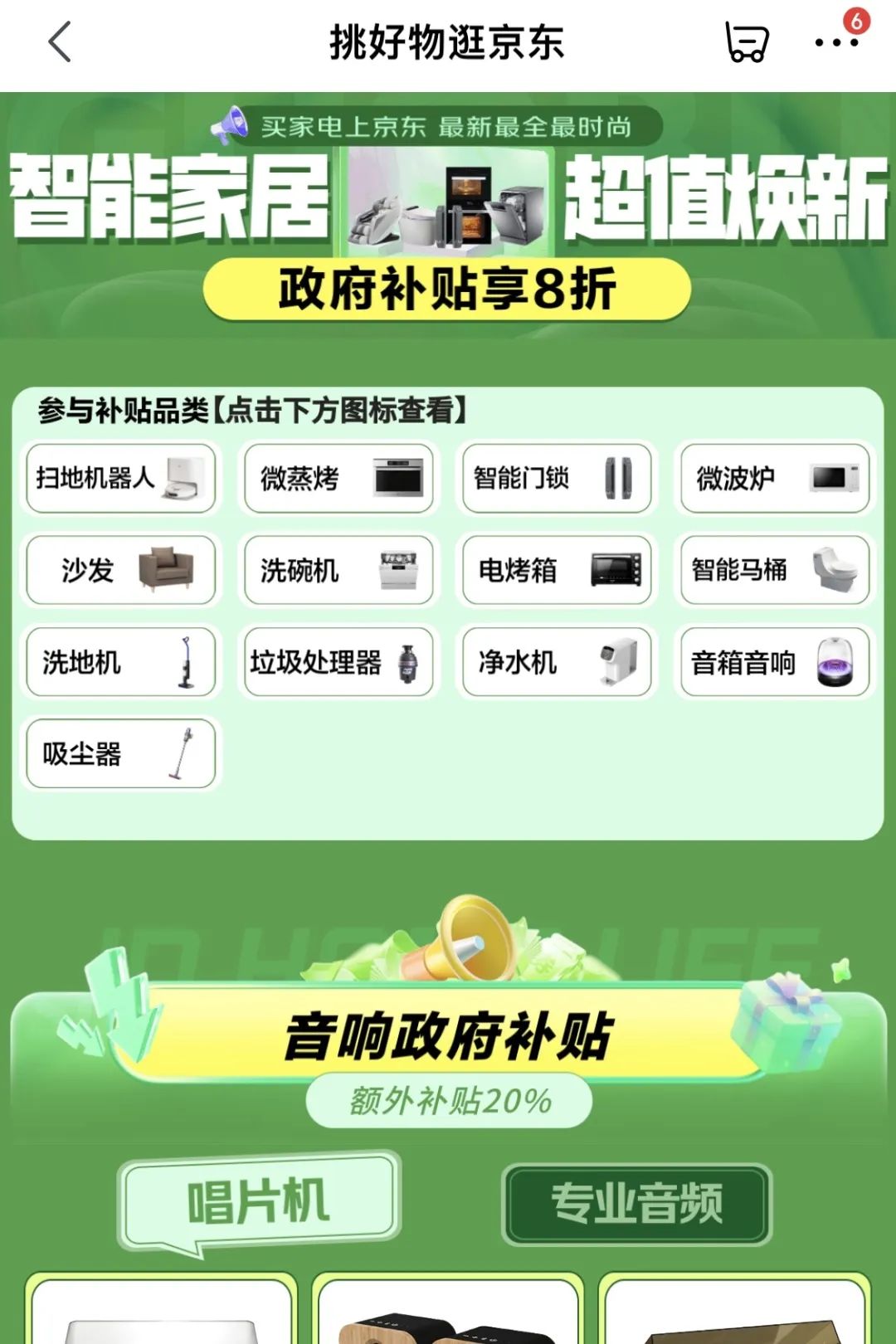896x1344 pixels.
Task: Open the 电烤箱 category
Action: click(x=556, y=570)
